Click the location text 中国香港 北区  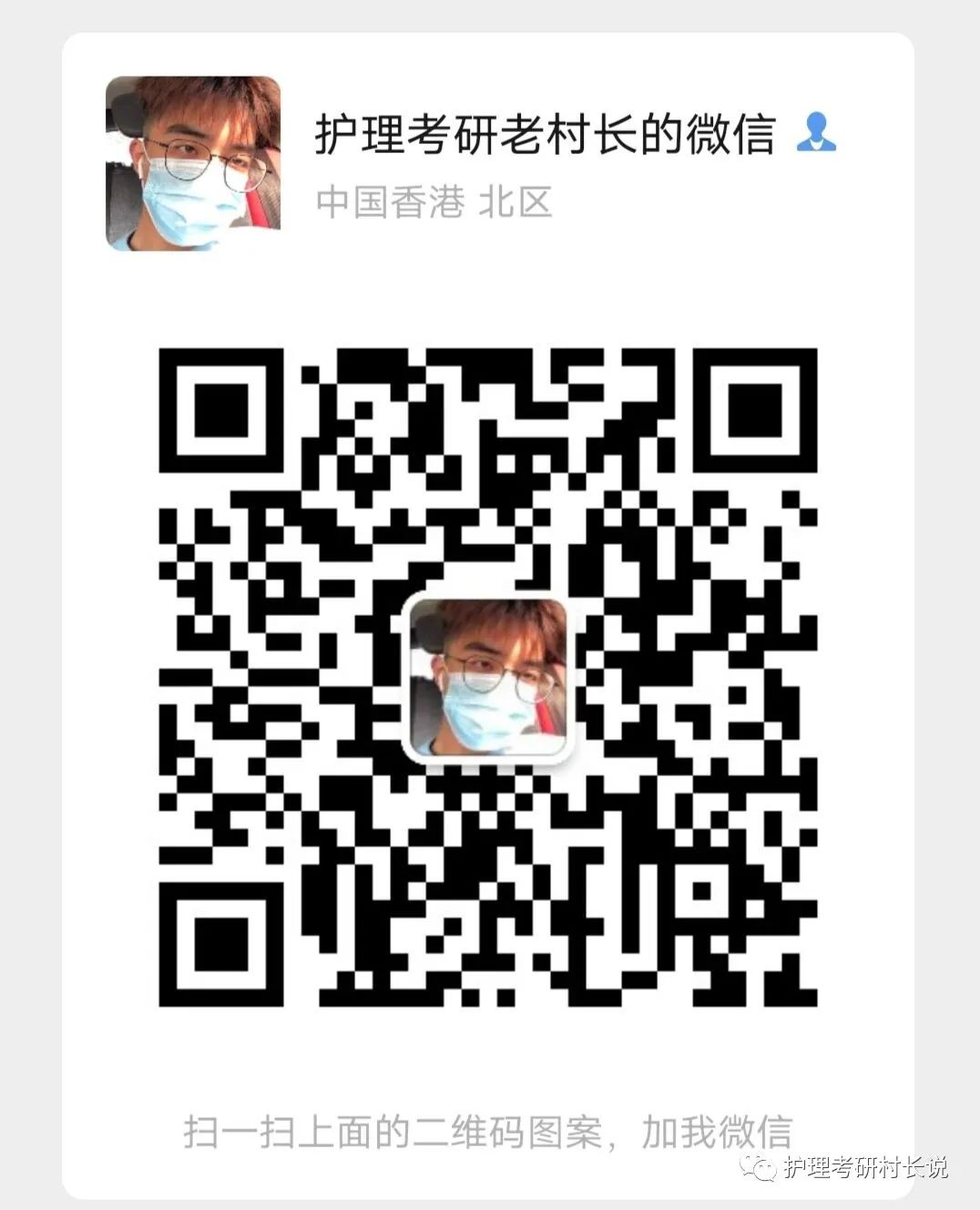(434, 199)
